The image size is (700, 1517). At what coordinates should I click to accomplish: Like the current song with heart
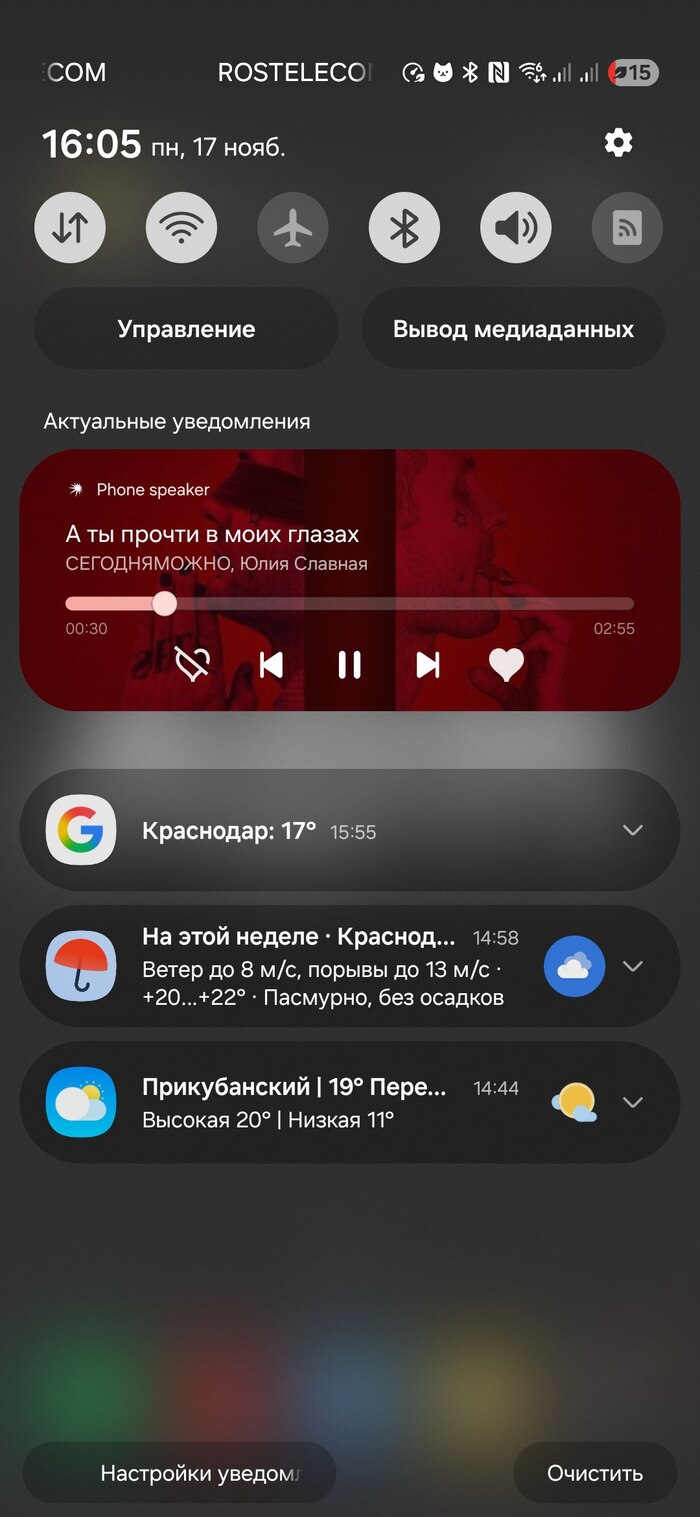pyautogui.click(x=506, y=665)
